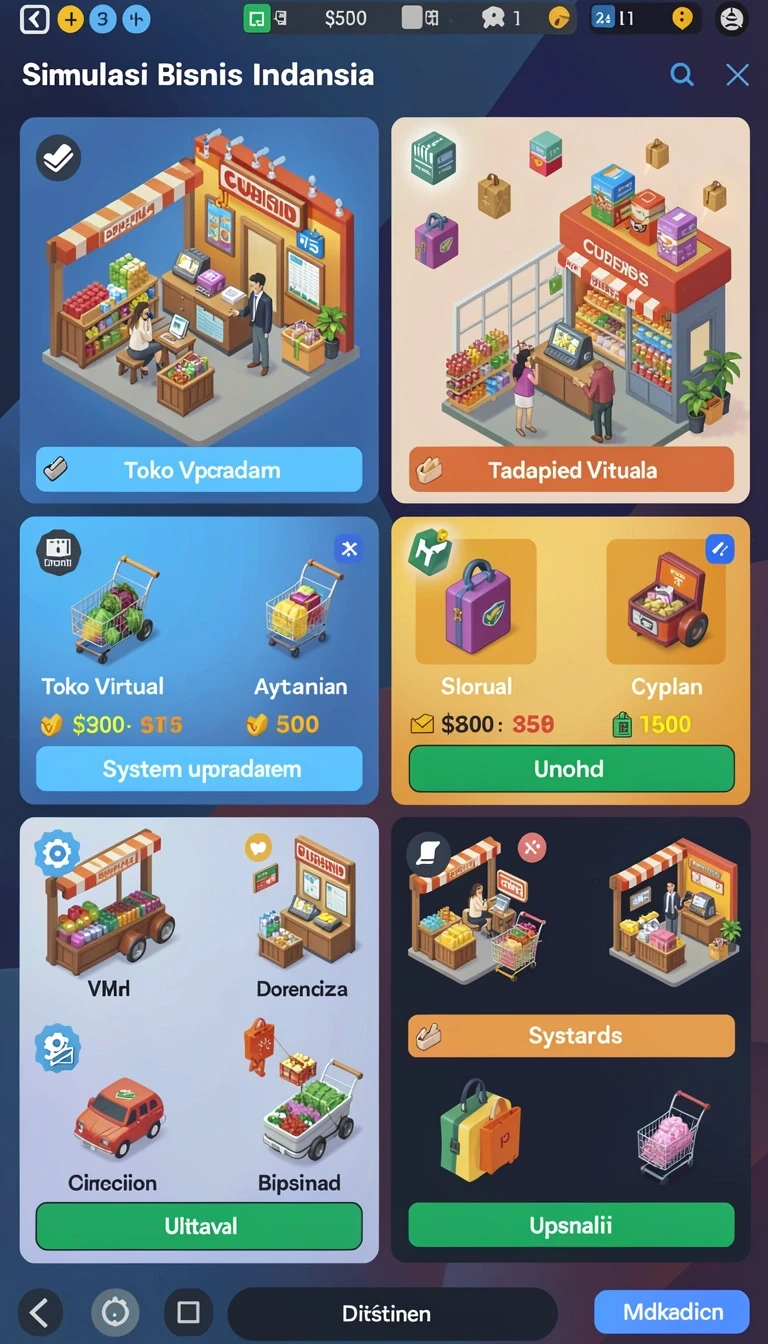Dismiss the Toko Virtual card with X
This screenshot has width=768, height=1344.
click(x=349, y=548)
